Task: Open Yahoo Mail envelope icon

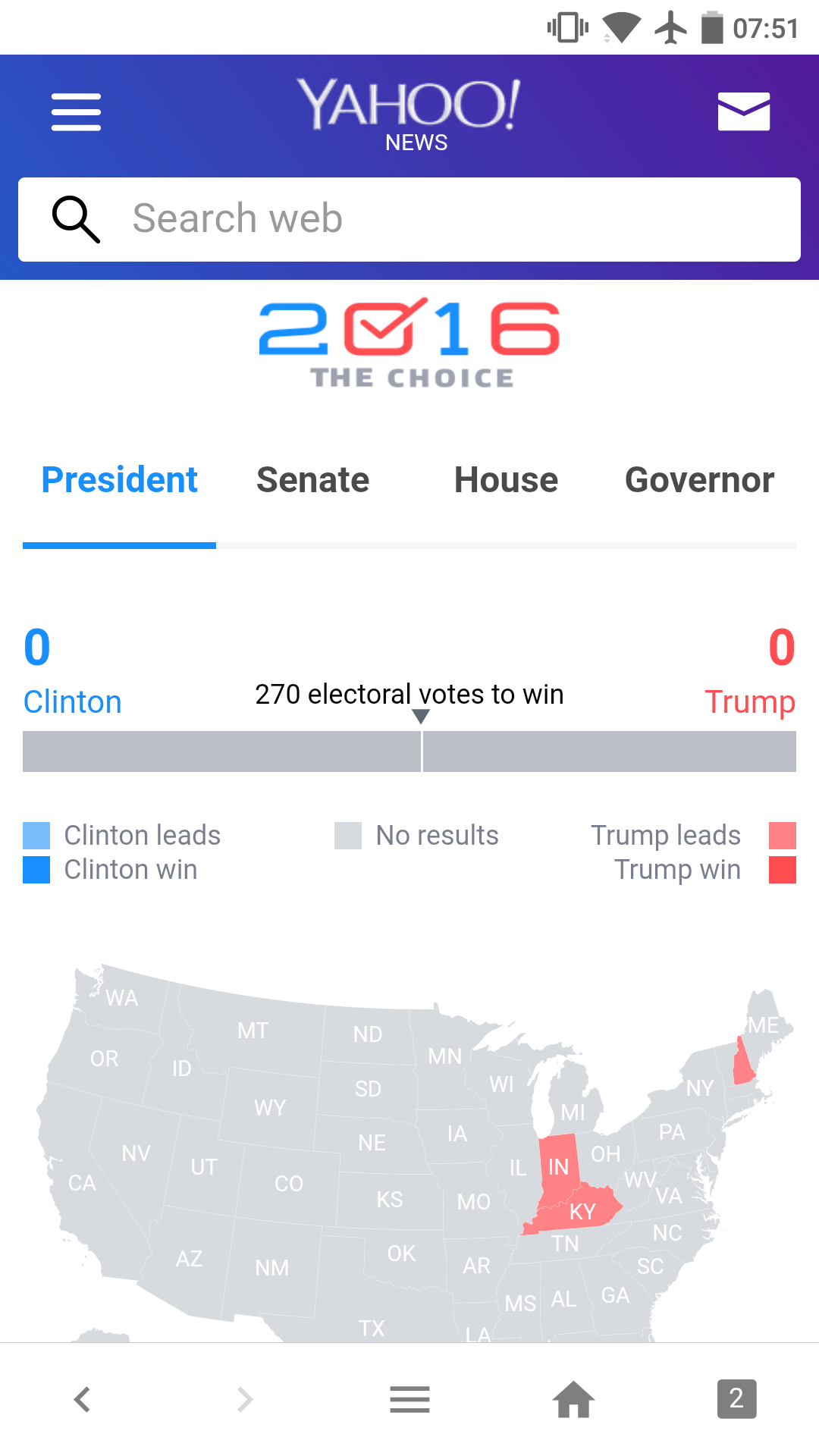Action: (743, 111)
